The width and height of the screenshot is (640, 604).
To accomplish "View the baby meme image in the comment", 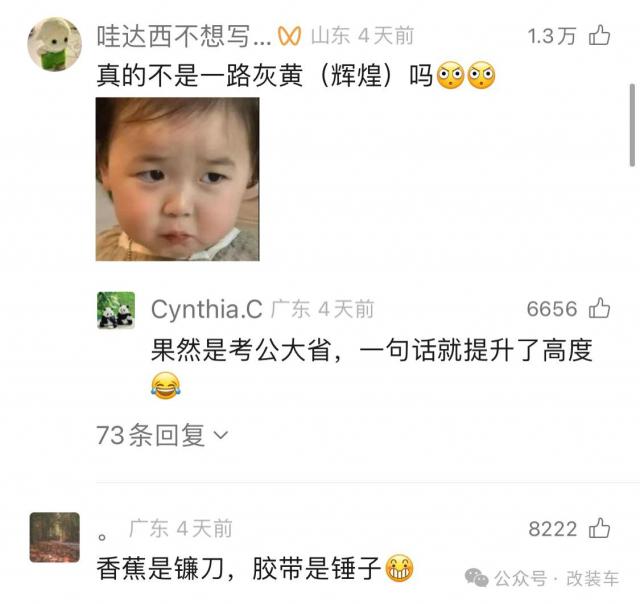I will click(177, 179).
